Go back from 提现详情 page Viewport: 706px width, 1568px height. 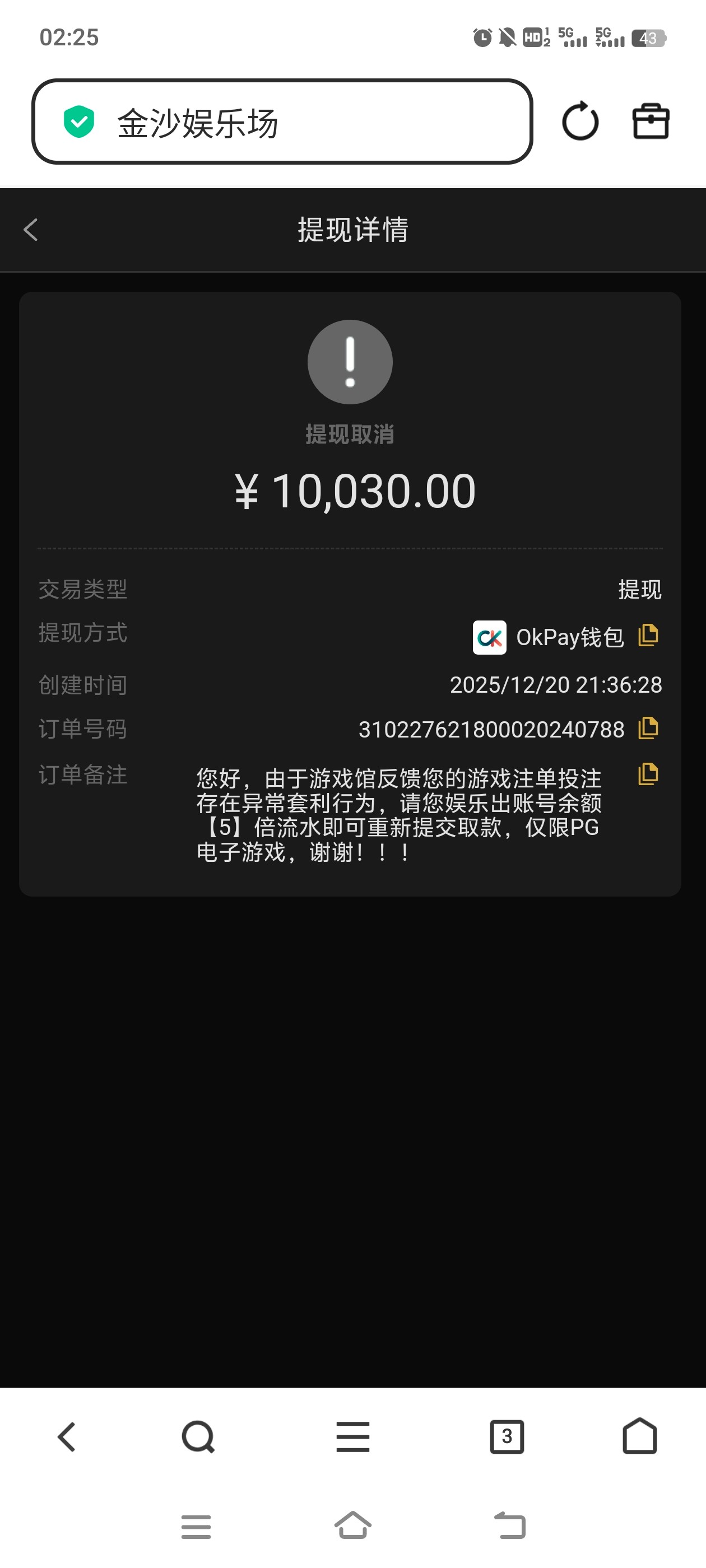point(30,230)
